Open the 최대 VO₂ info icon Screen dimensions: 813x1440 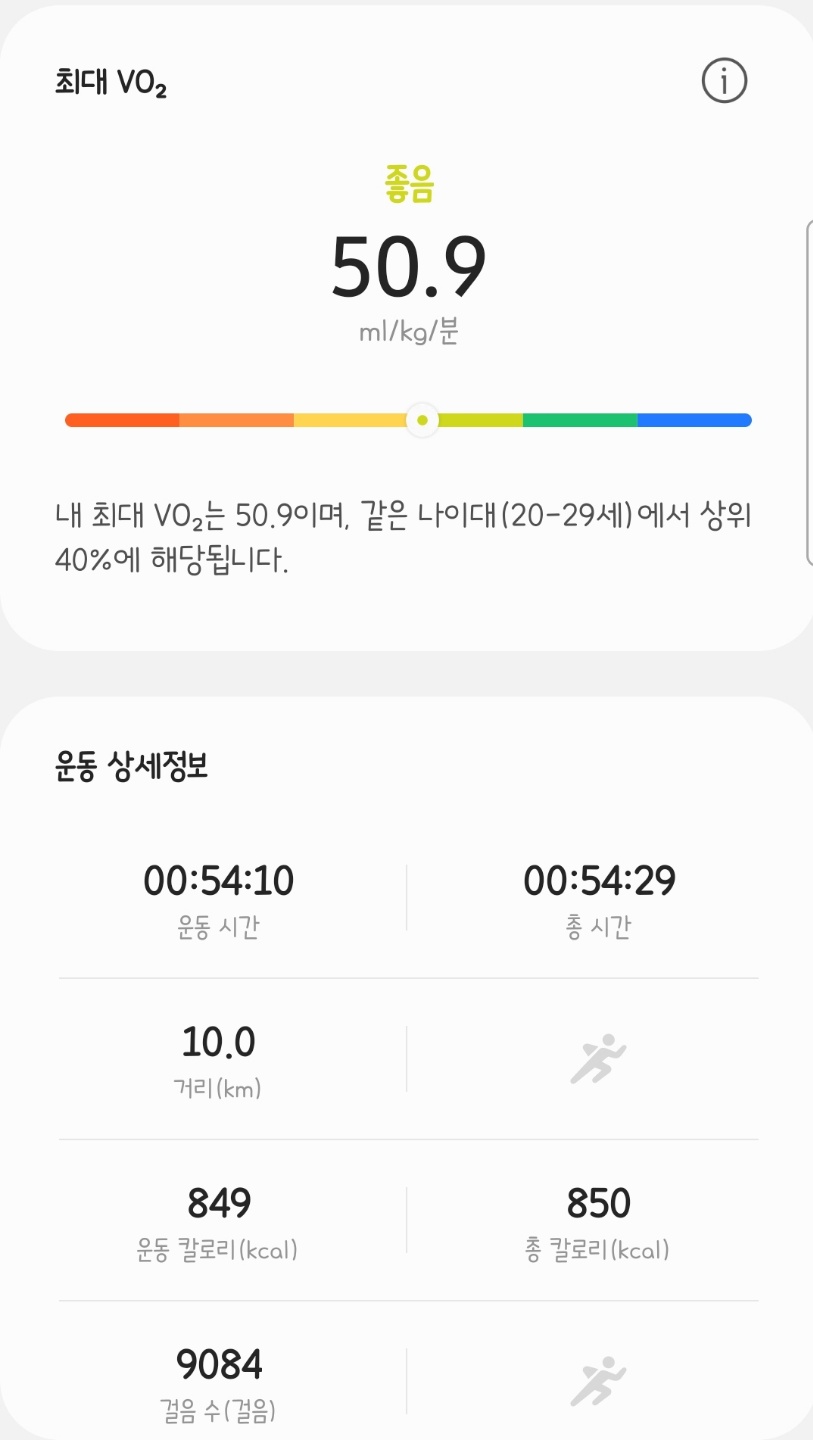724,81
